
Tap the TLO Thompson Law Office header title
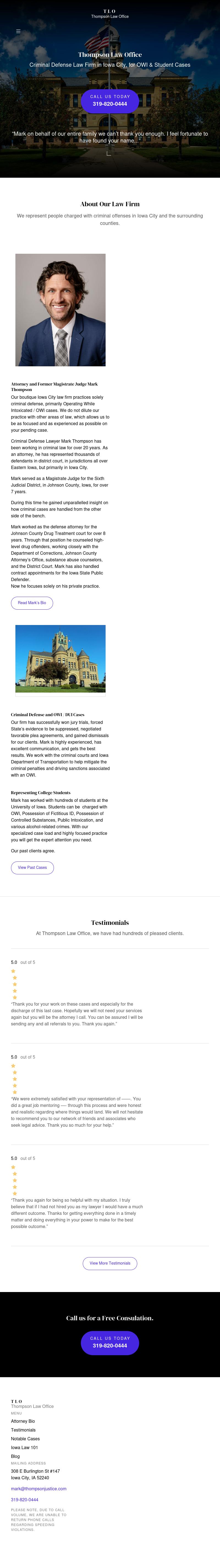click(x=110, y=14)
